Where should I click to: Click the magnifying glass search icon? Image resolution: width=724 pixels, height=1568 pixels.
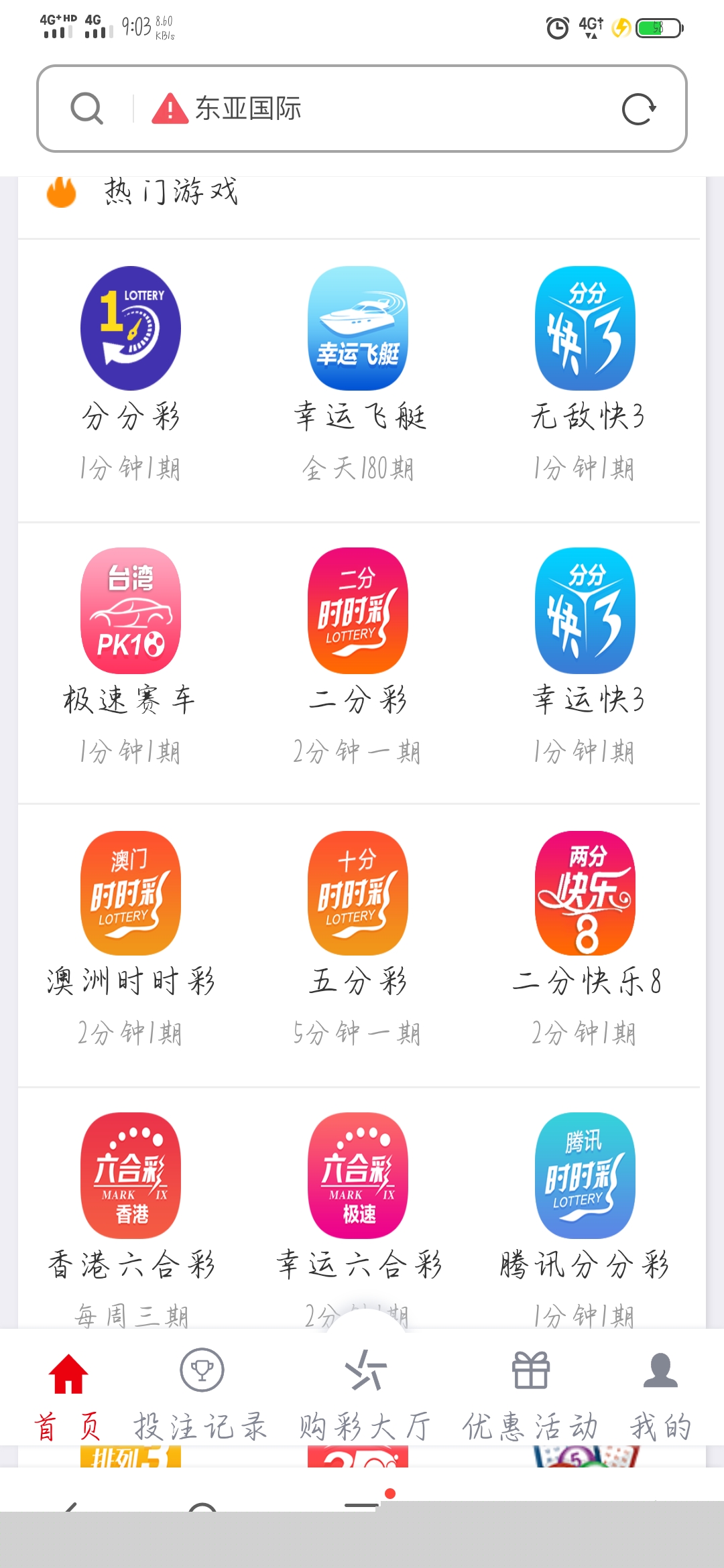(x=87, y=107)
